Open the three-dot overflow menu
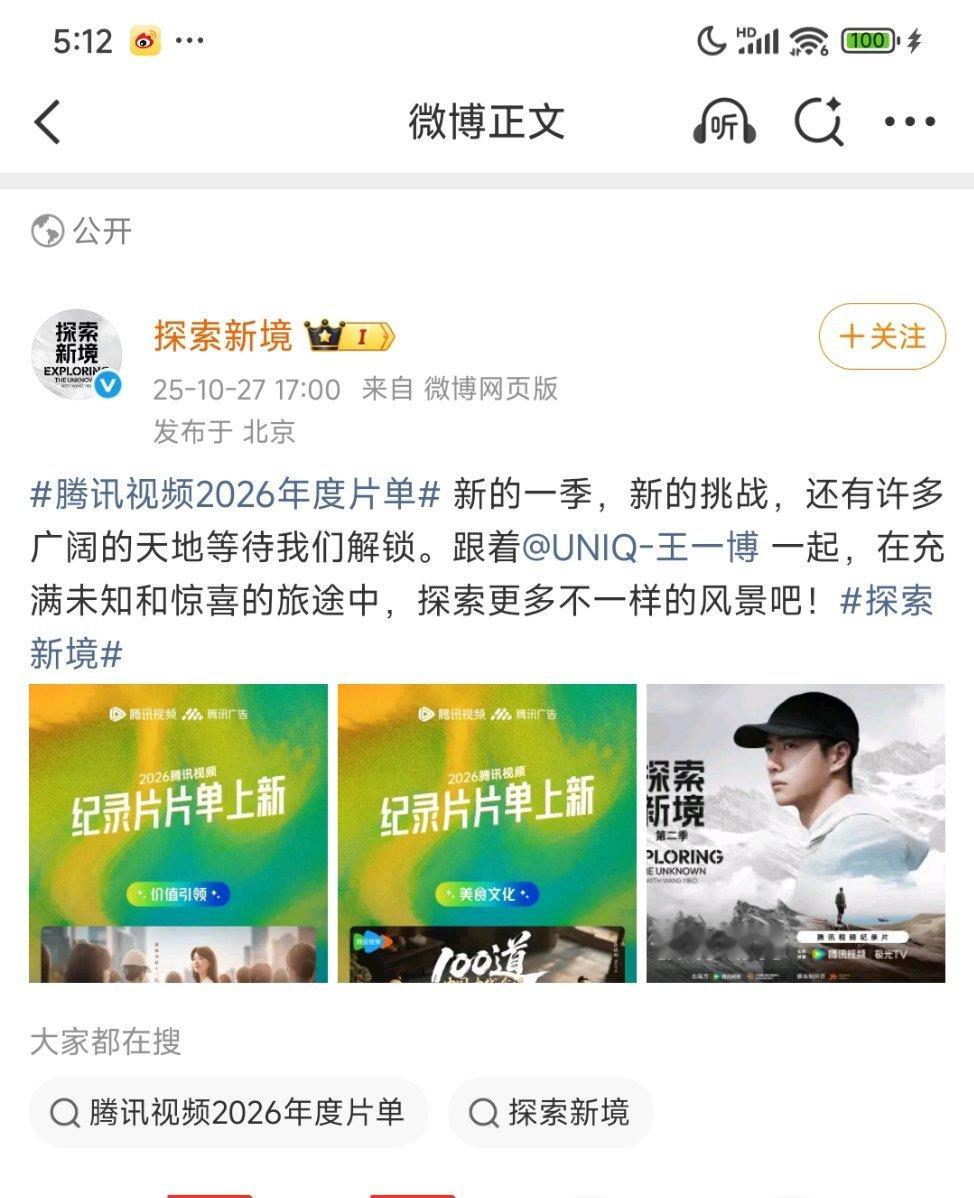Screen dimensions: 974x1198 [909, 123]
